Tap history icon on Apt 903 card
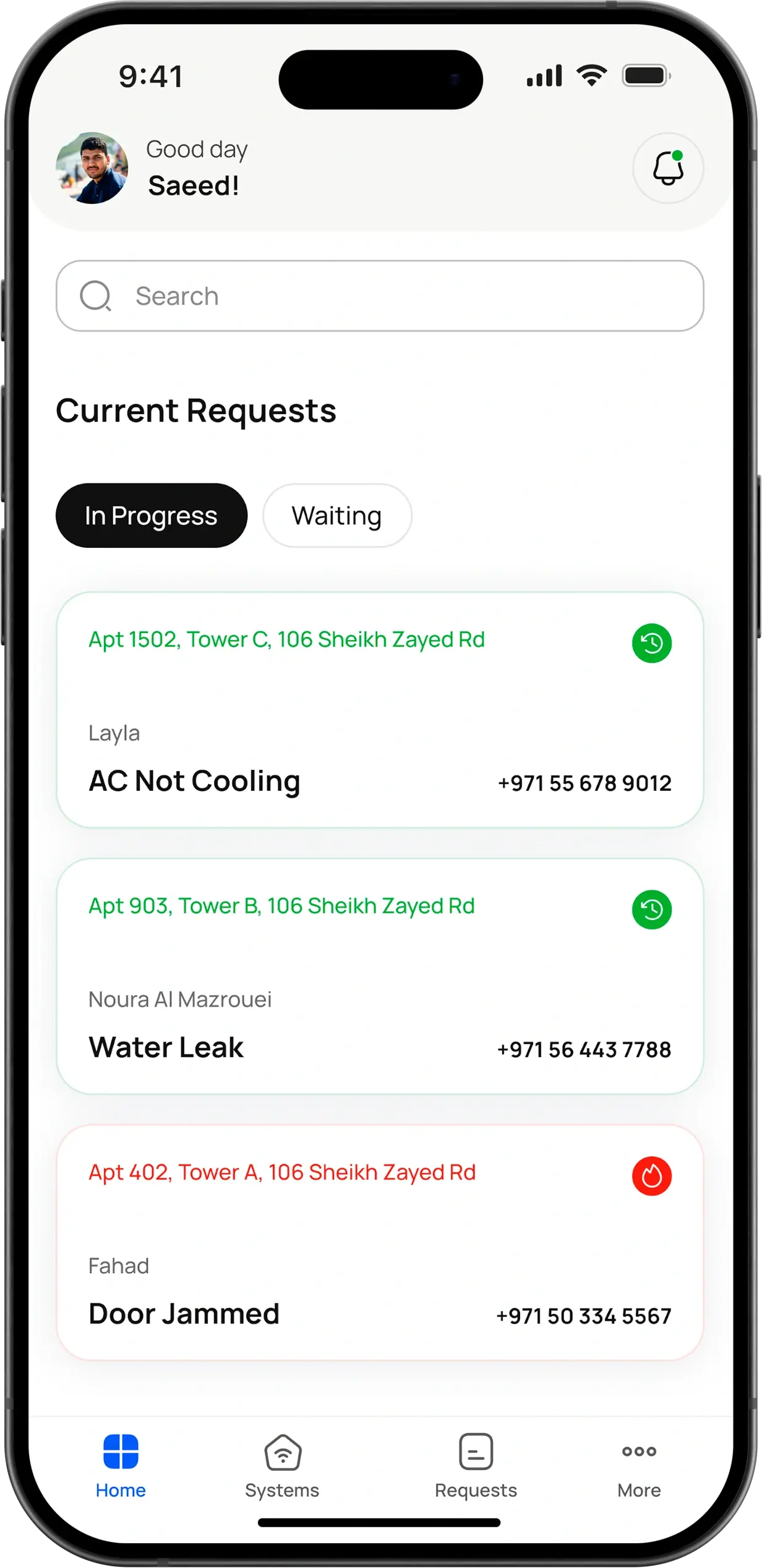762x1568 pixels. point(651,910)
